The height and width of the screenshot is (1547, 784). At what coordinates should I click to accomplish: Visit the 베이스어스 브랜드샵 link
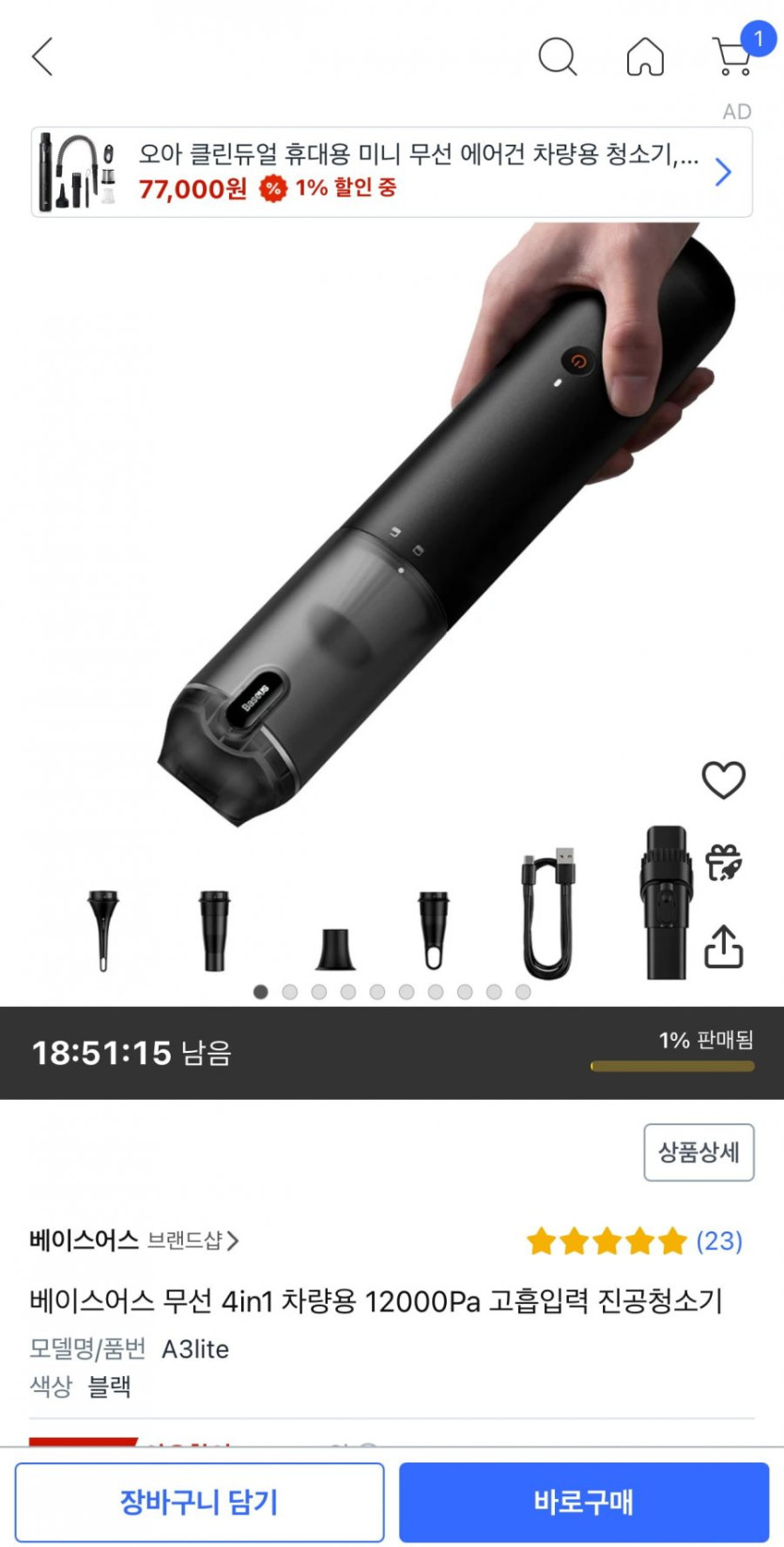coord(134,1241)
